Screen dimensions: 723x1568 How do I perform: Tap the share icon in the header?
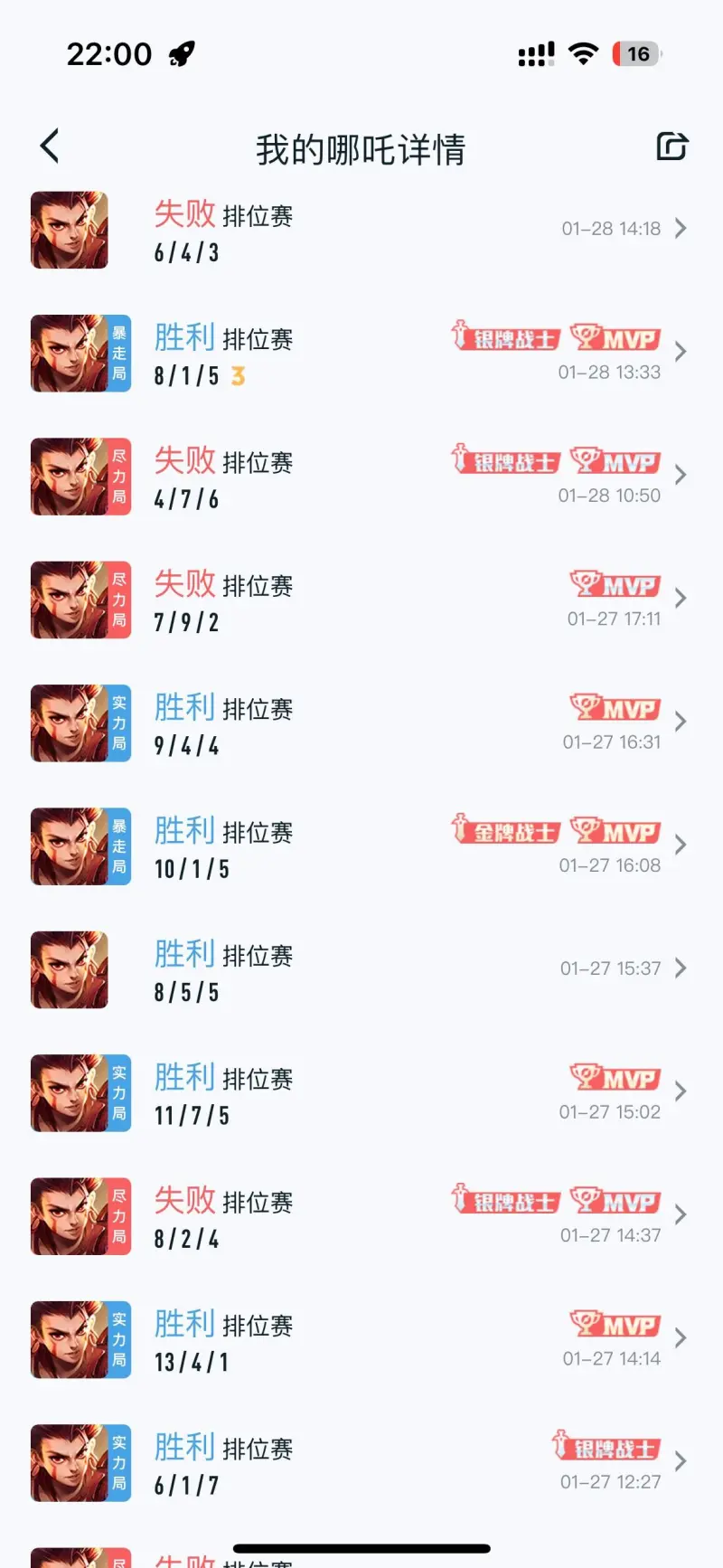(671, 146)
